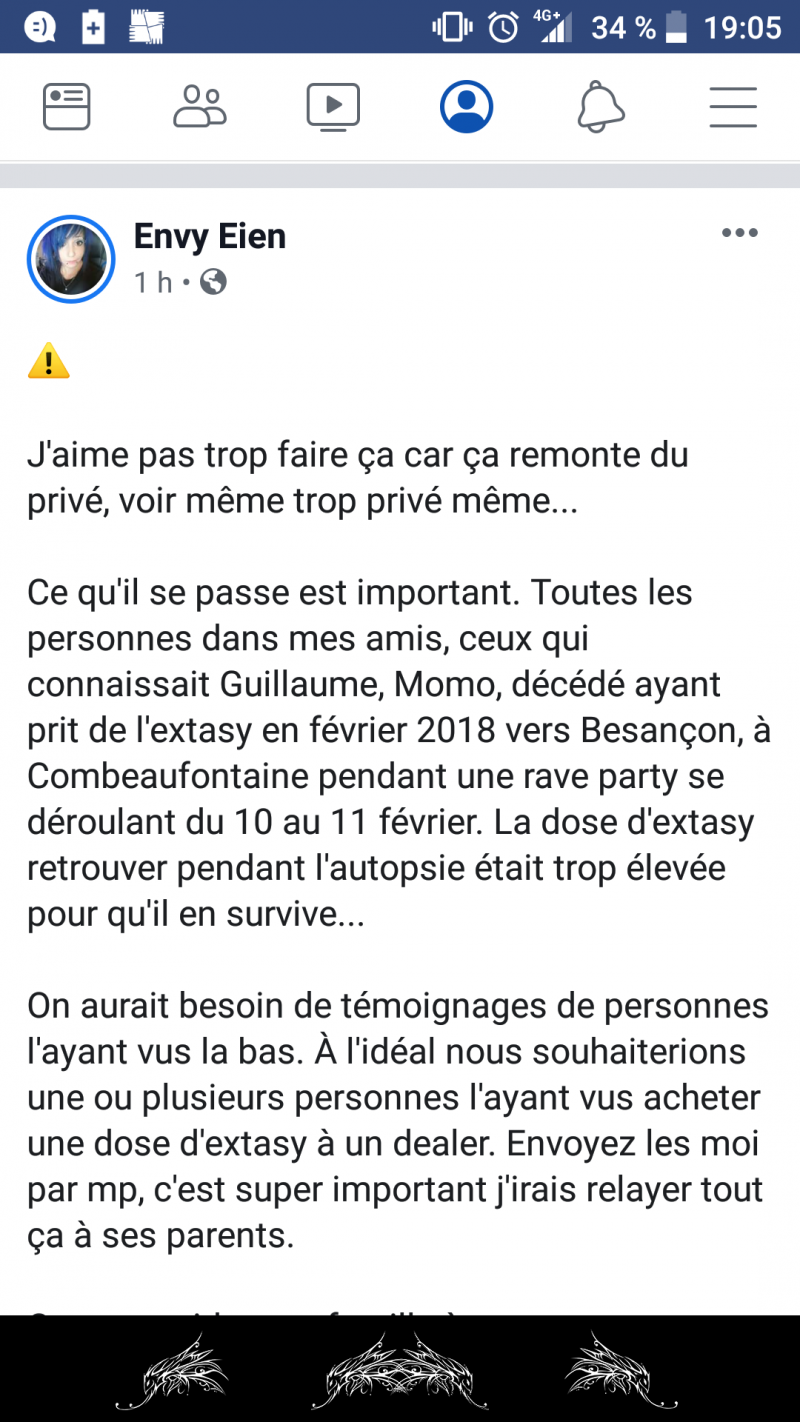Open the post's three-dot options menu
The image size is (800, 1422).
pos(739,234)
